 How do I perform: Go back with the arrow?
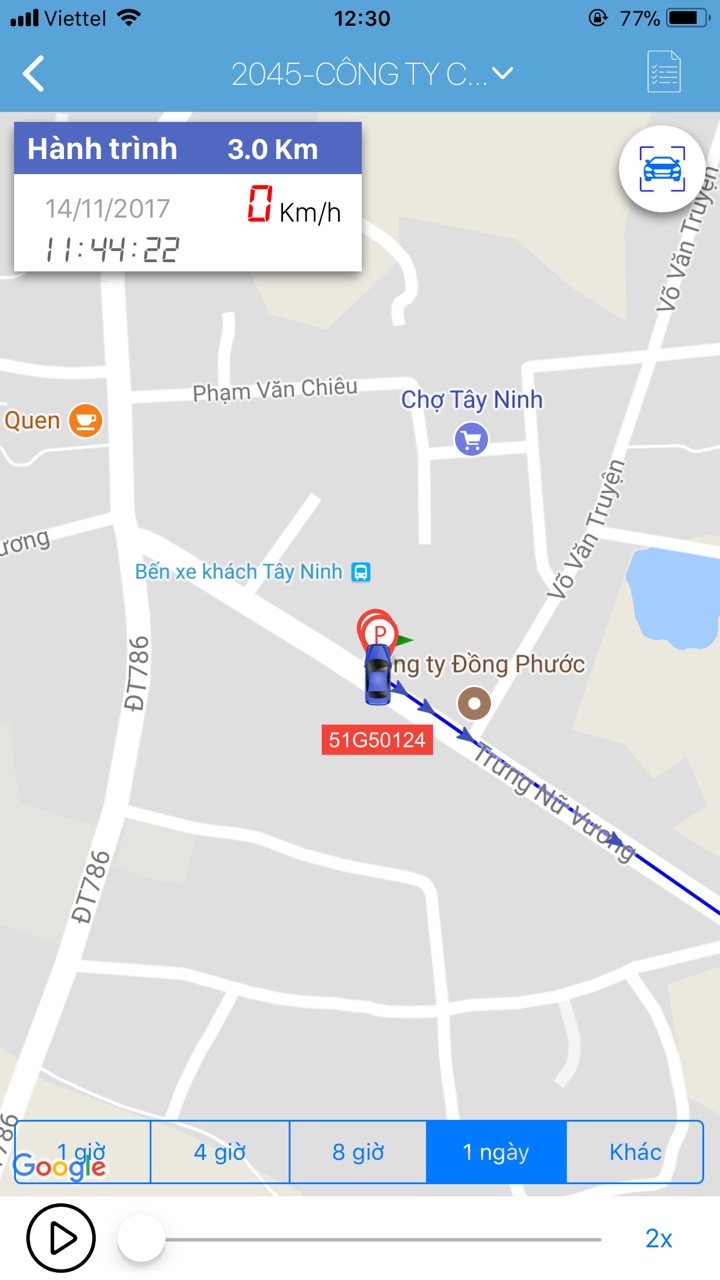34,74
